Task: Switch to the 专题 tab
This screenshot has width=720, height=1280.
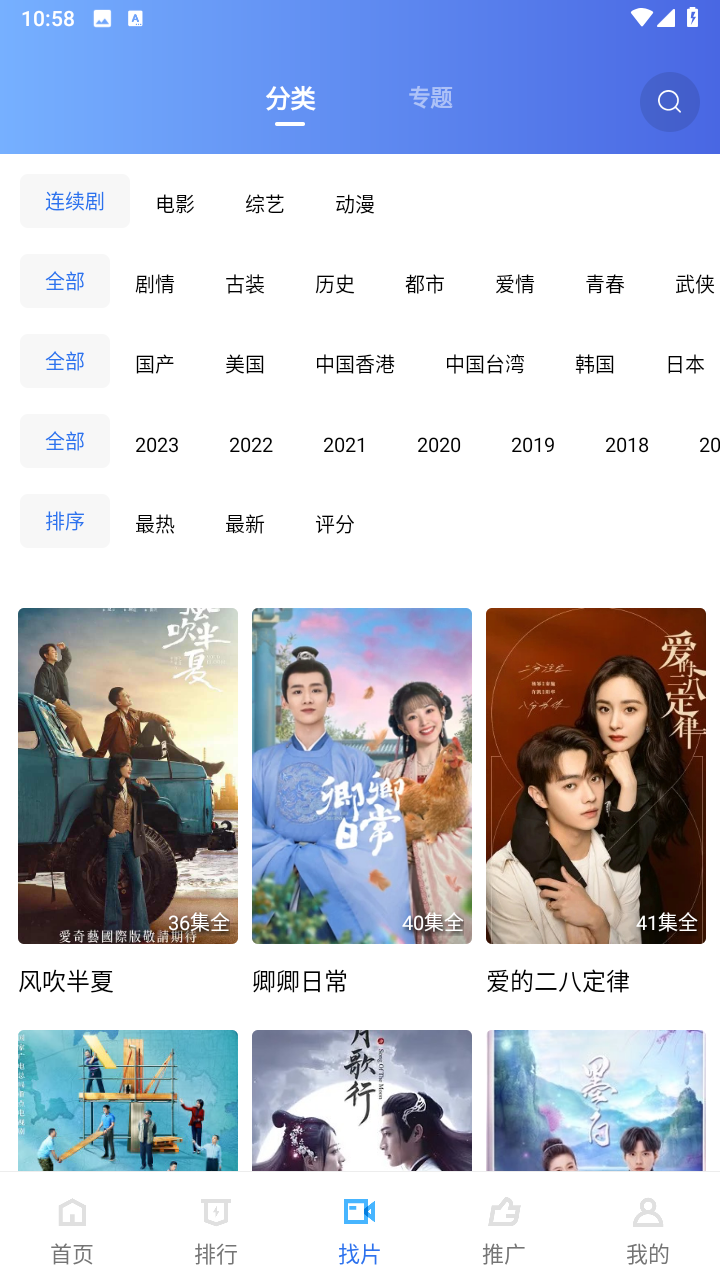Action: 431,97
